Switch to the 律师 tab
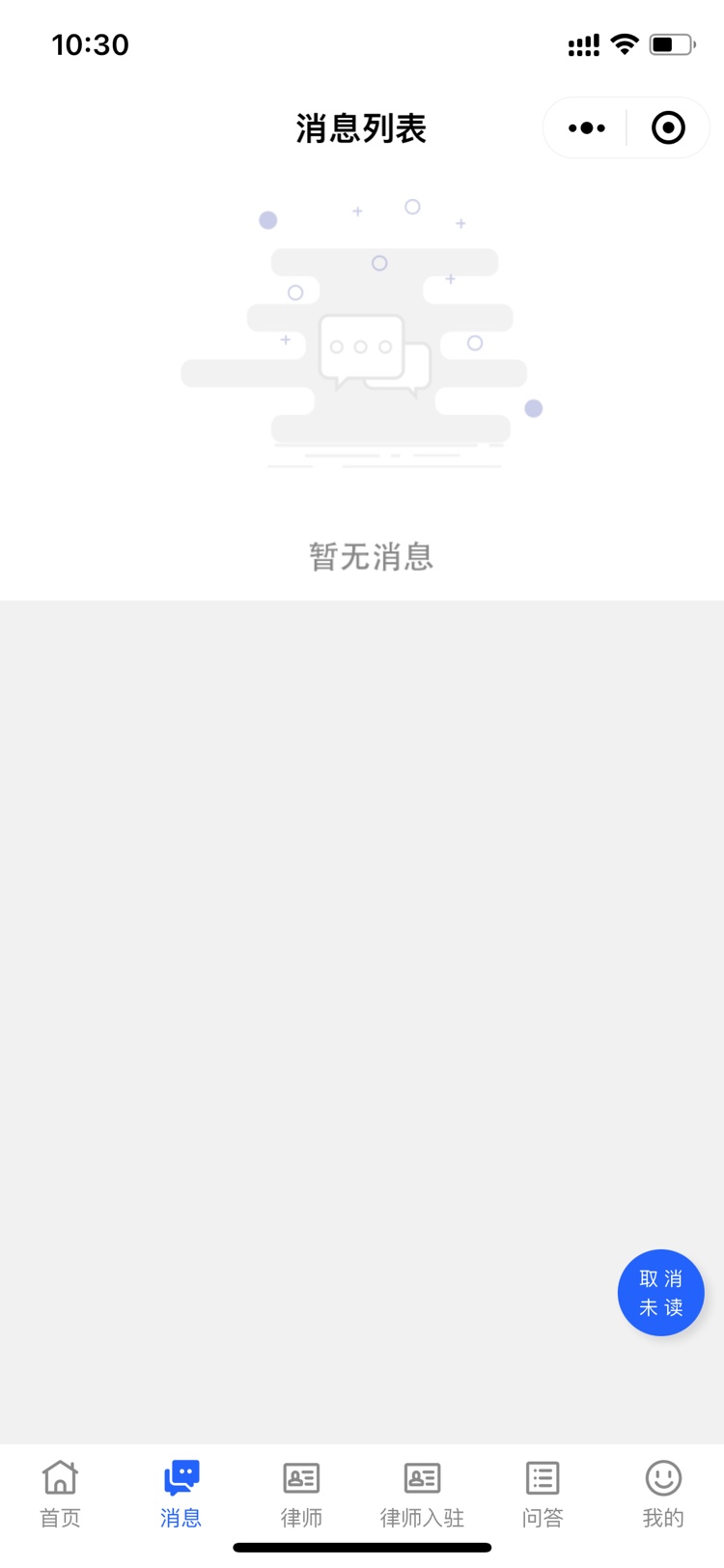724x1568 pixels. [x=301, y=1494]
